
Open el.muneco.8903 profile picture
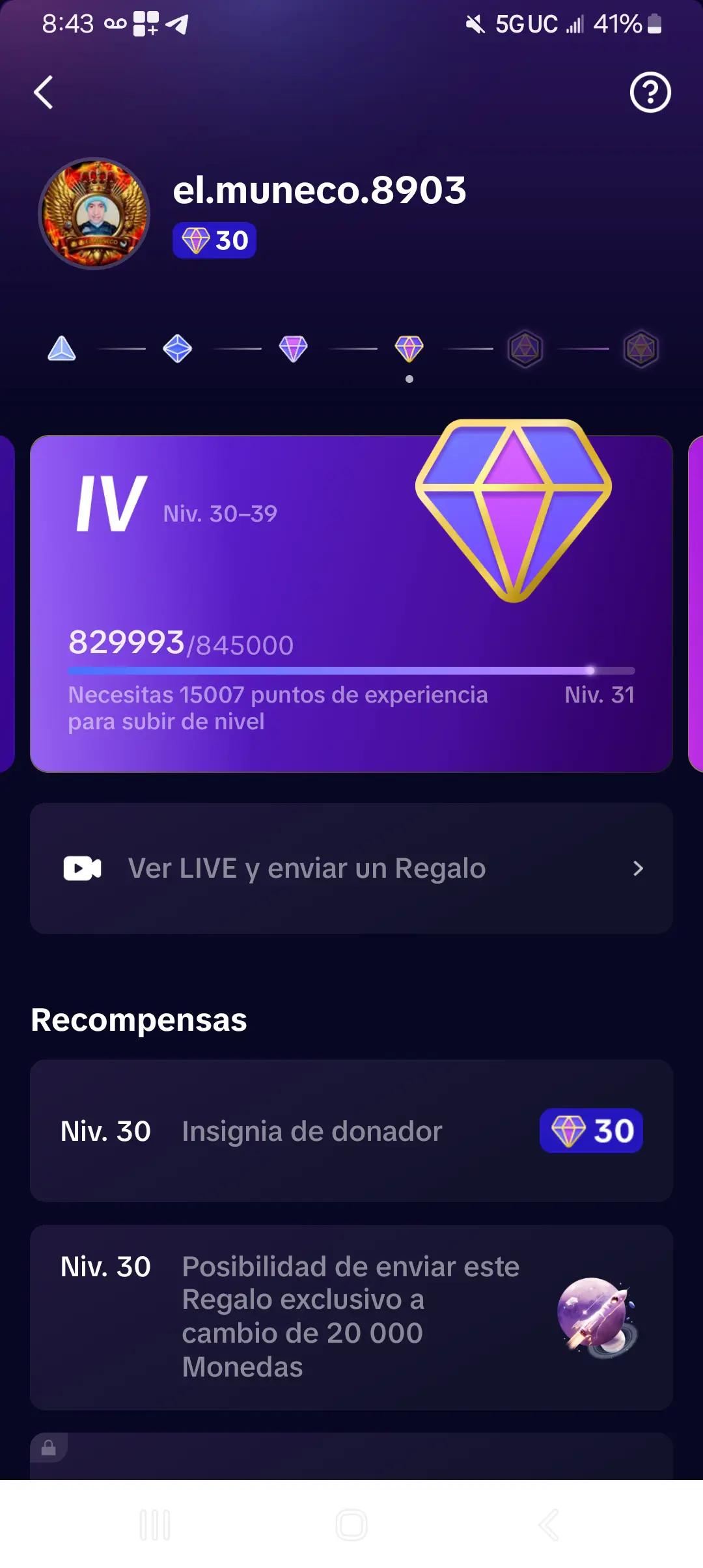[94, 213]
